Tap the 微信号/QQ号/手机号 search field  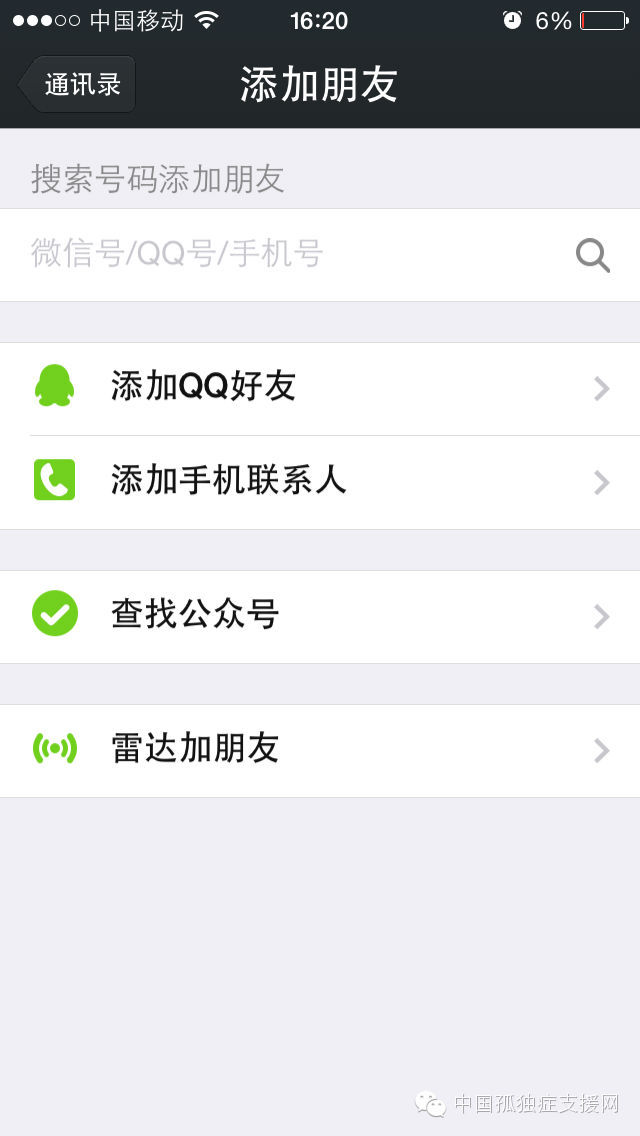point(320,255)
